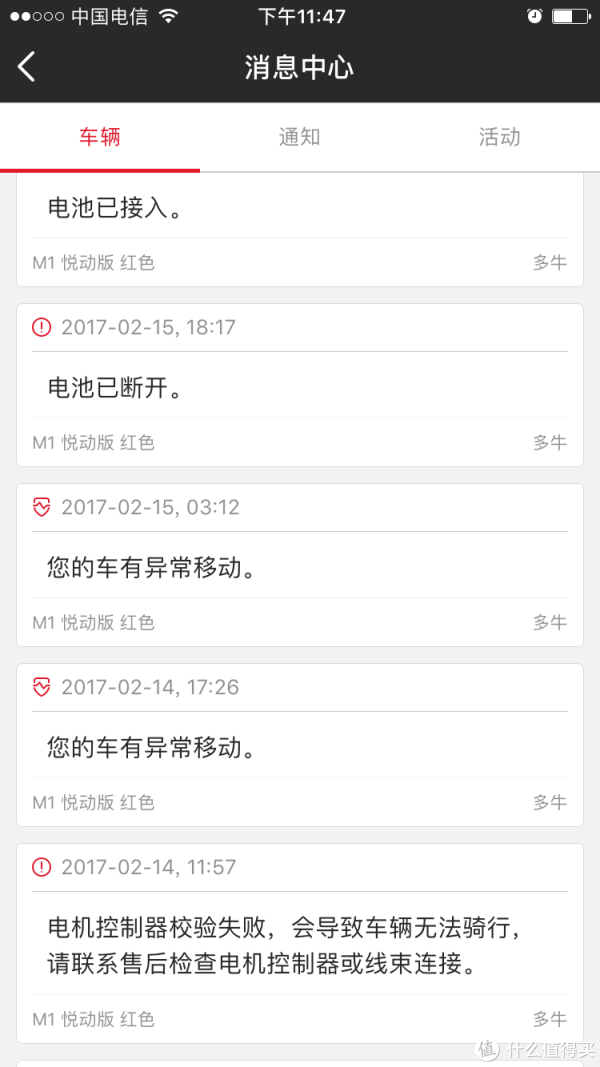Screen dimensions: 600x1067
Task: Go back from the 消息中心 screen
Action: (x=27, y=67)
